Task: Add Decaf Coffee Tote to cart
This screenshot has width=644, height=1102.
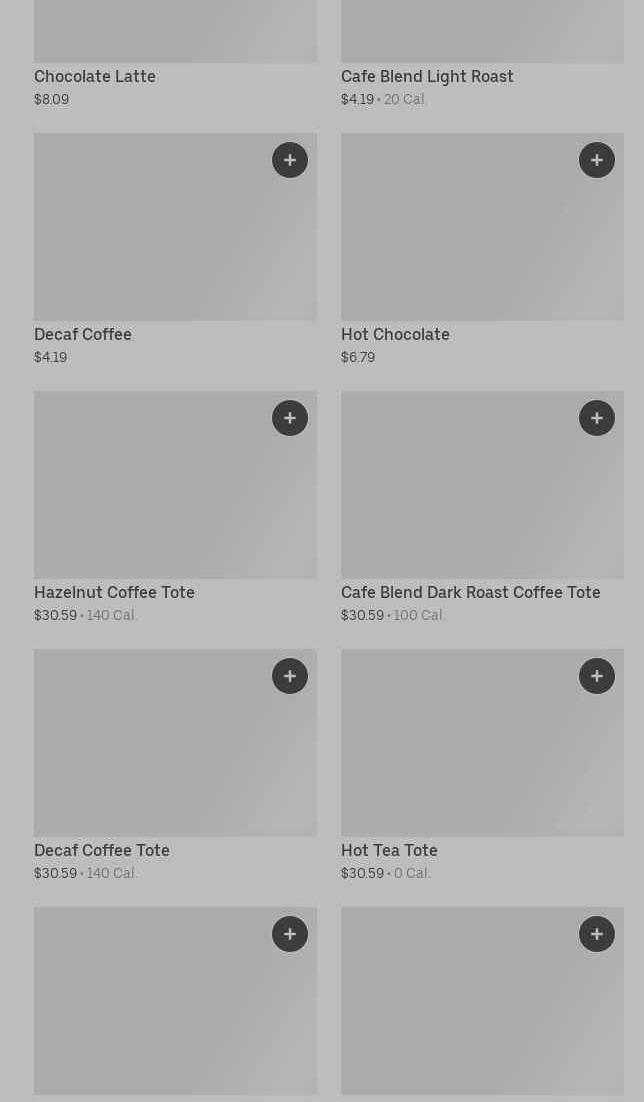Action: pyautogui.click(x=290, y=676)
